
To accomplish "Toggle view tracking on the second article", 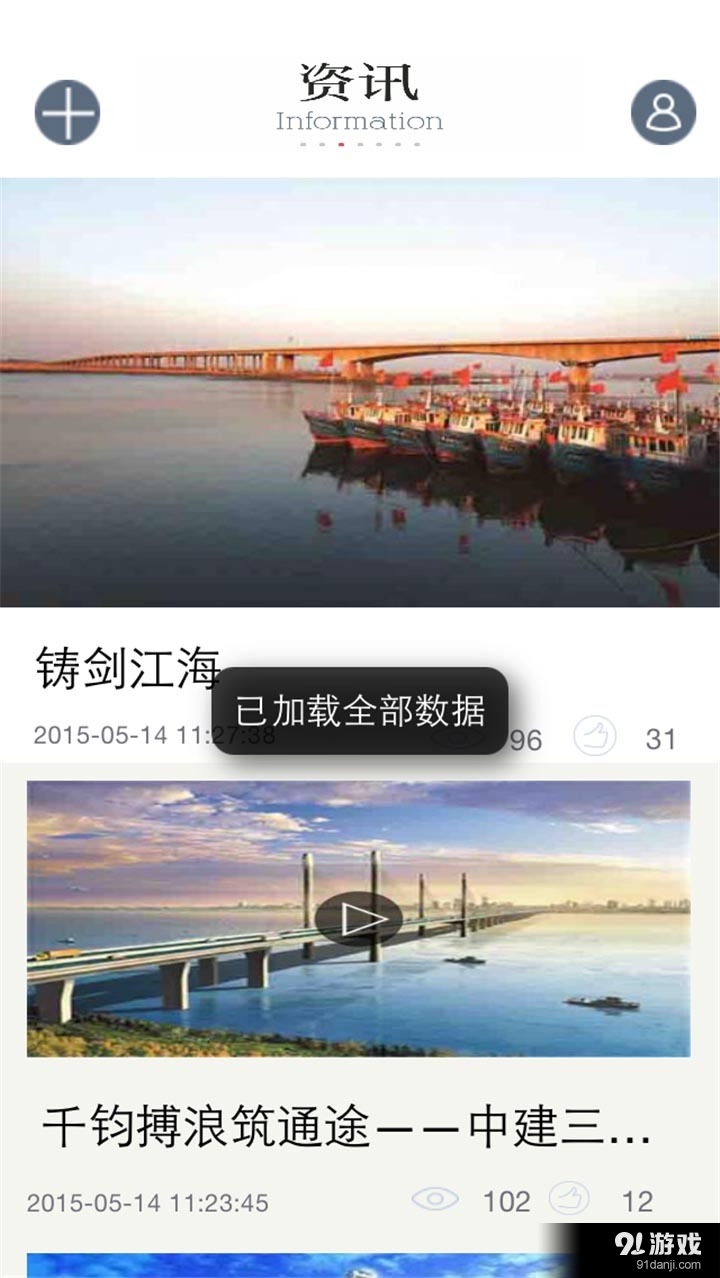I will click(434, 1196).
